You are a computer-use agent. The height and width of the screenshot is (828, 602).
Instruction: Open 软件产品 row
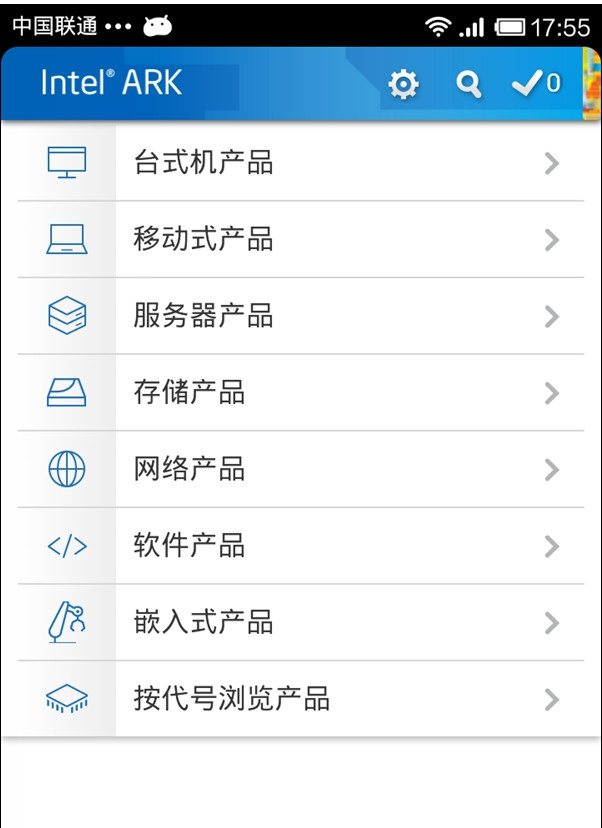coord(301,546)
